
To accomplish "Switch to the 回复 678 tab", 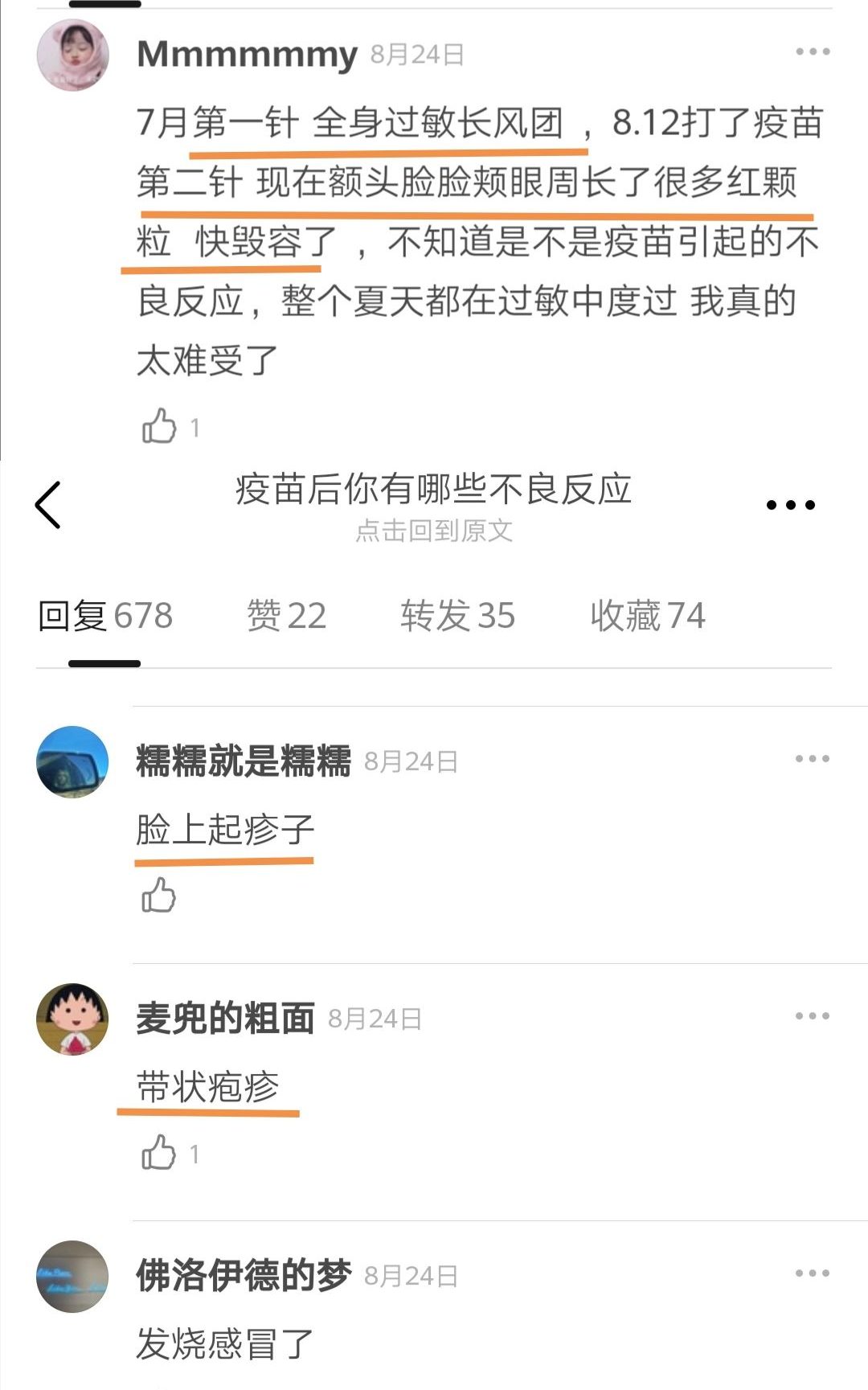I will pos(105,616).
